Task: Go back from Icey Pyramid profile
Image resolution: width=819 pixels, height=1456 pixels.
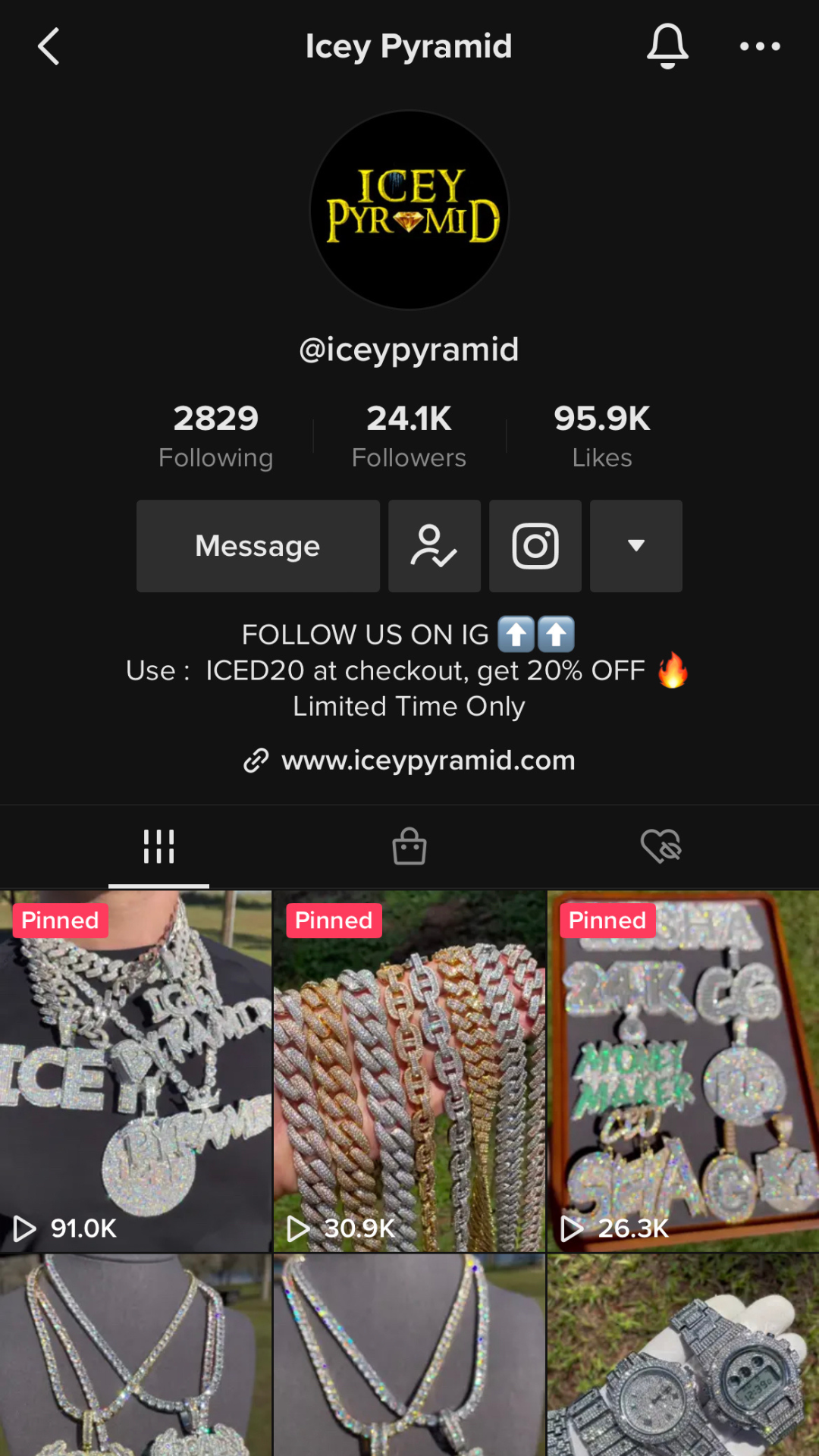Action: [x=49, y=47]
